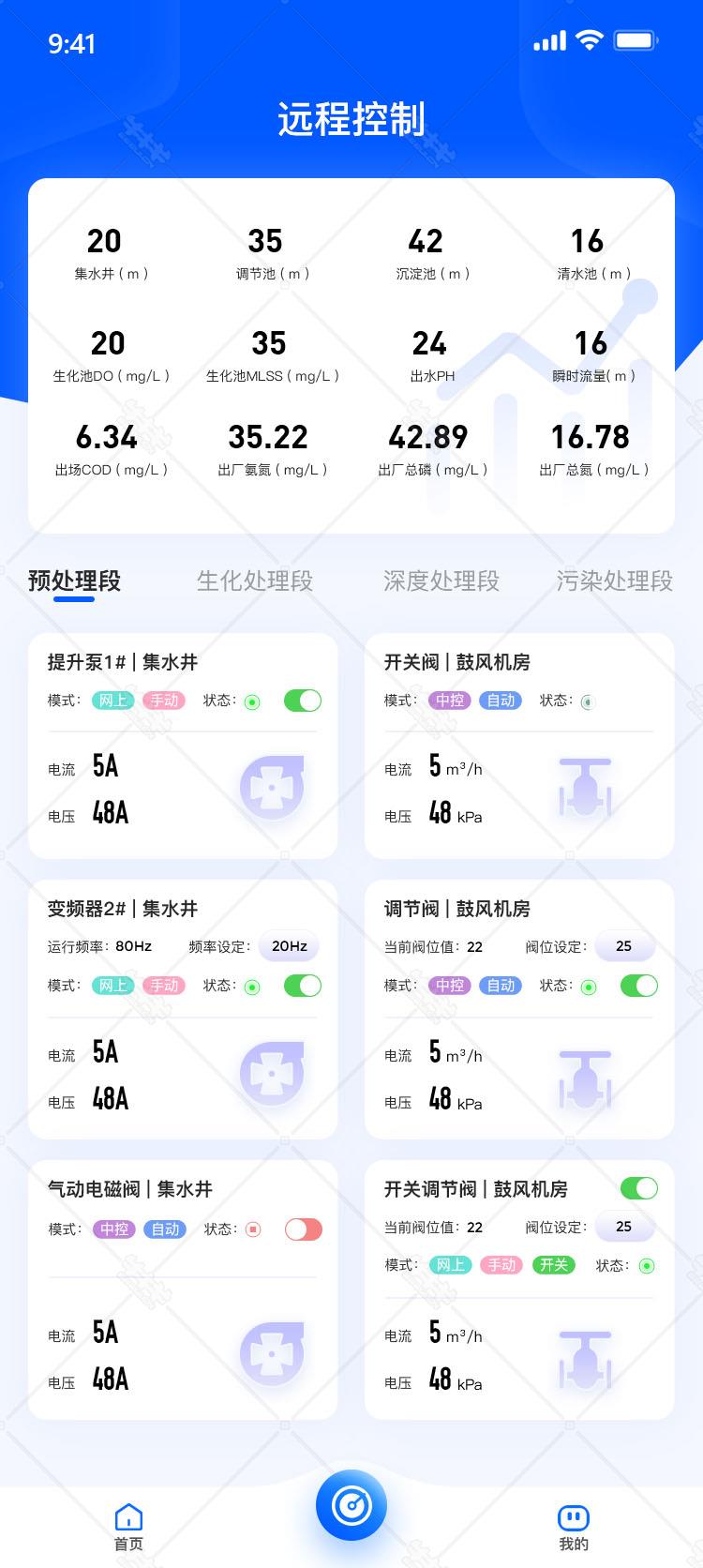
Task: Select 网上 mode for 变频器2#
Action: point(113,986)
